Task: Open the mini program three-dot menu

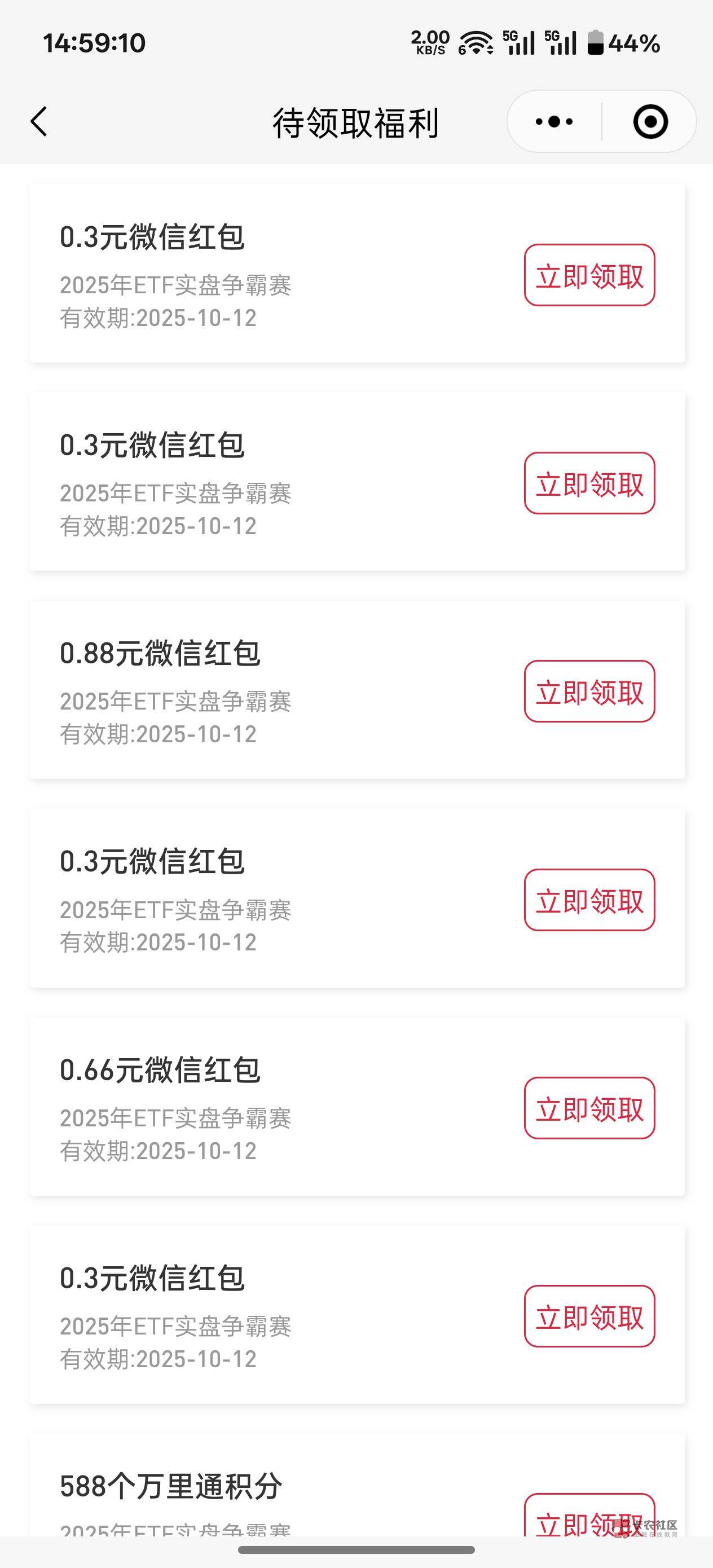Action: [x=554, y=122]
